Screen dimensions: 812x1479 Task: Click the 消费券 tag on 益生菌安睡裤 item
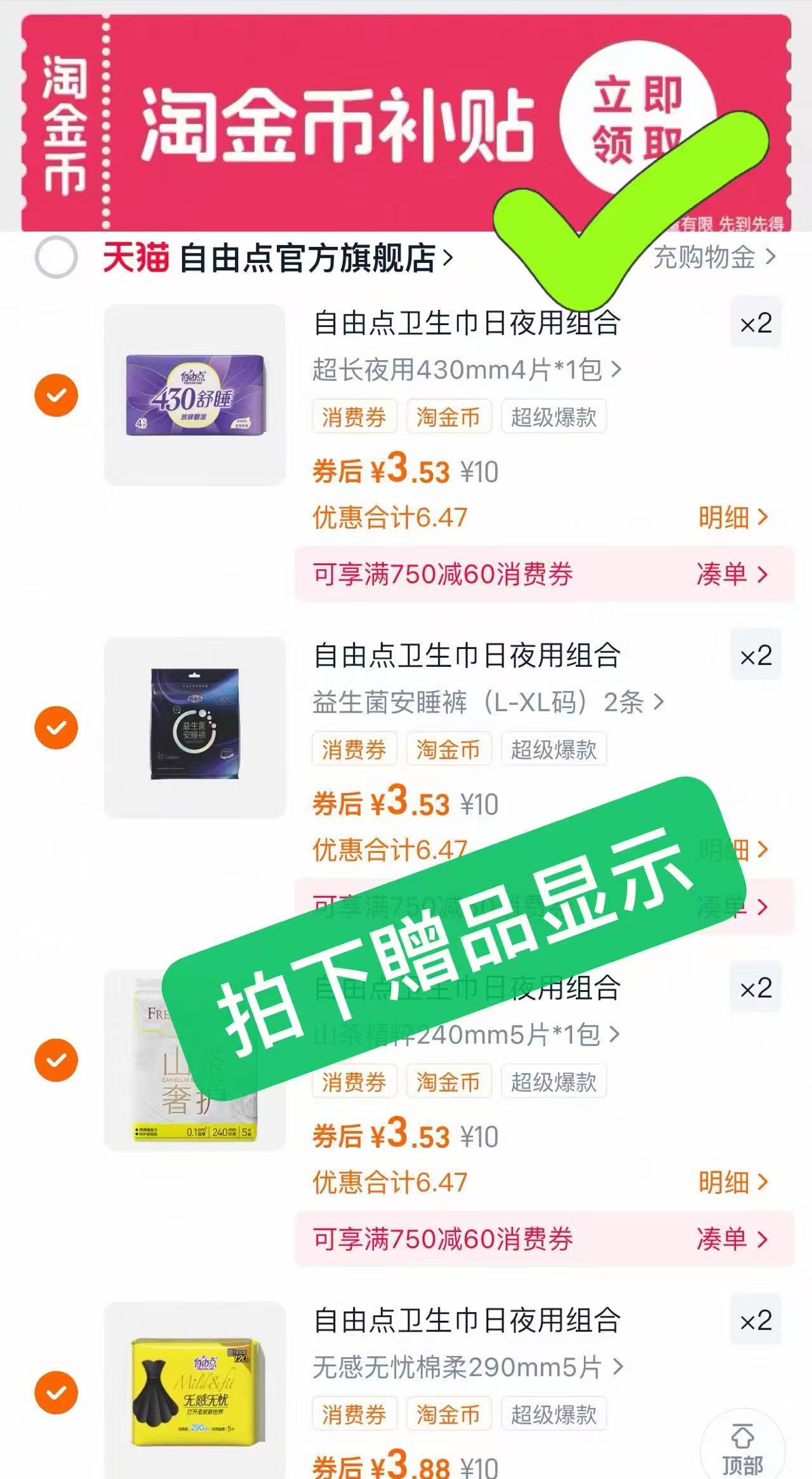[x=355, y=749]
